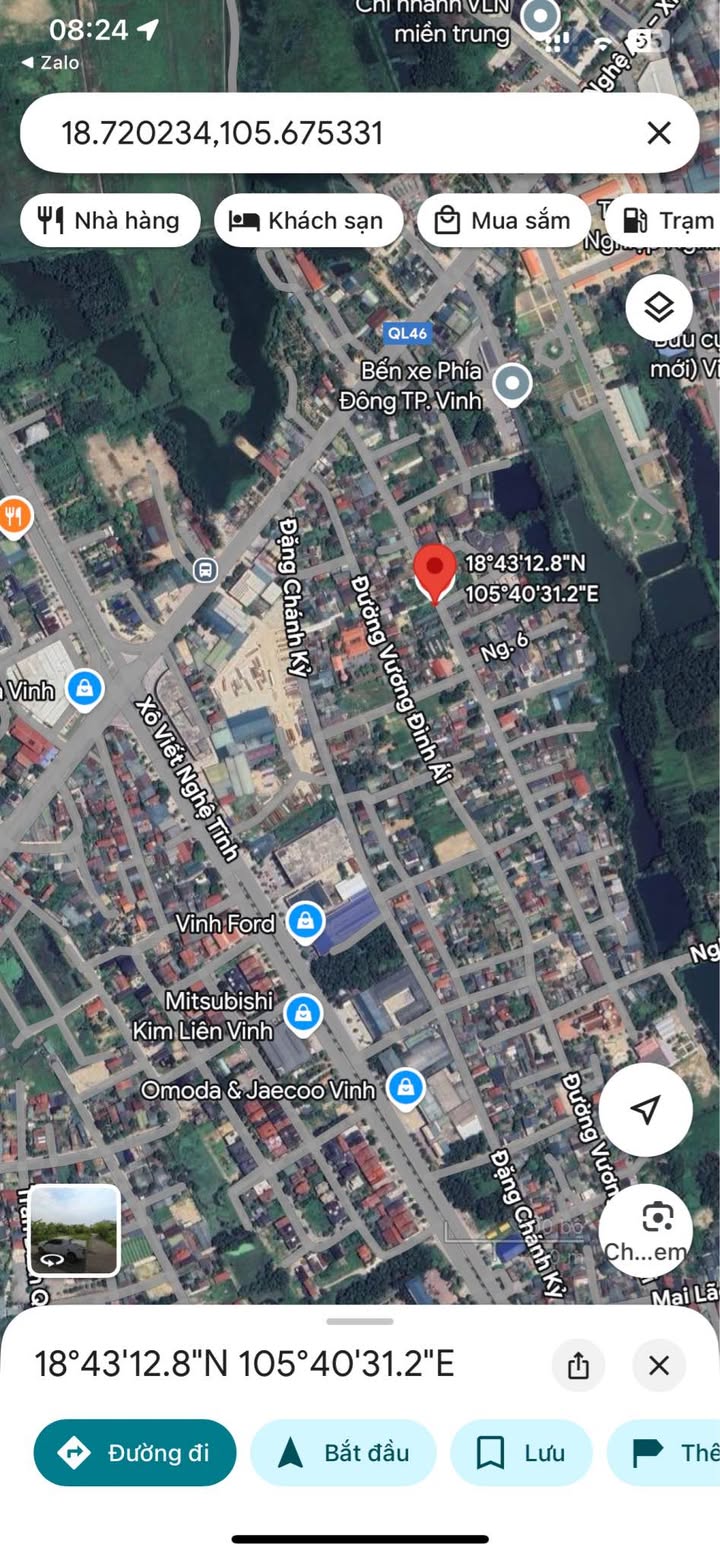
Task: Center map on my location
Action: pos(646,1109)
